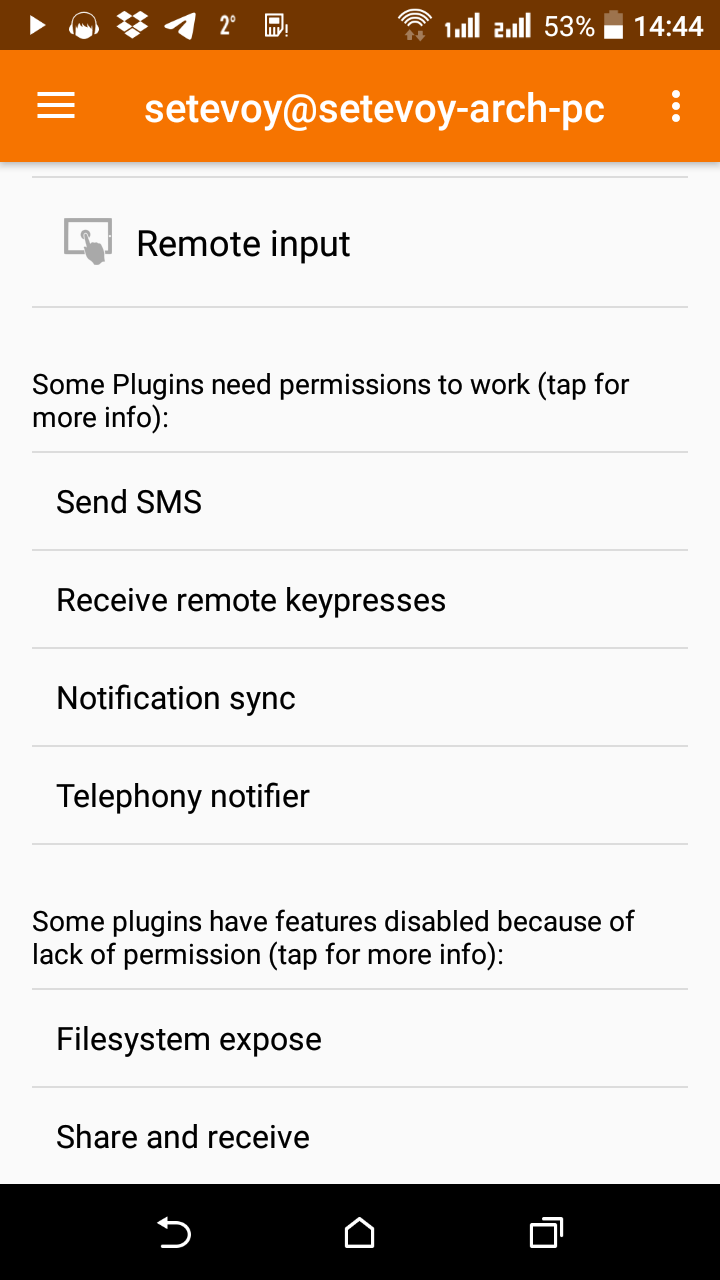720x1280 pixels.
Task: Tap Telephony notifier row
Action: [x=360, y=795]
